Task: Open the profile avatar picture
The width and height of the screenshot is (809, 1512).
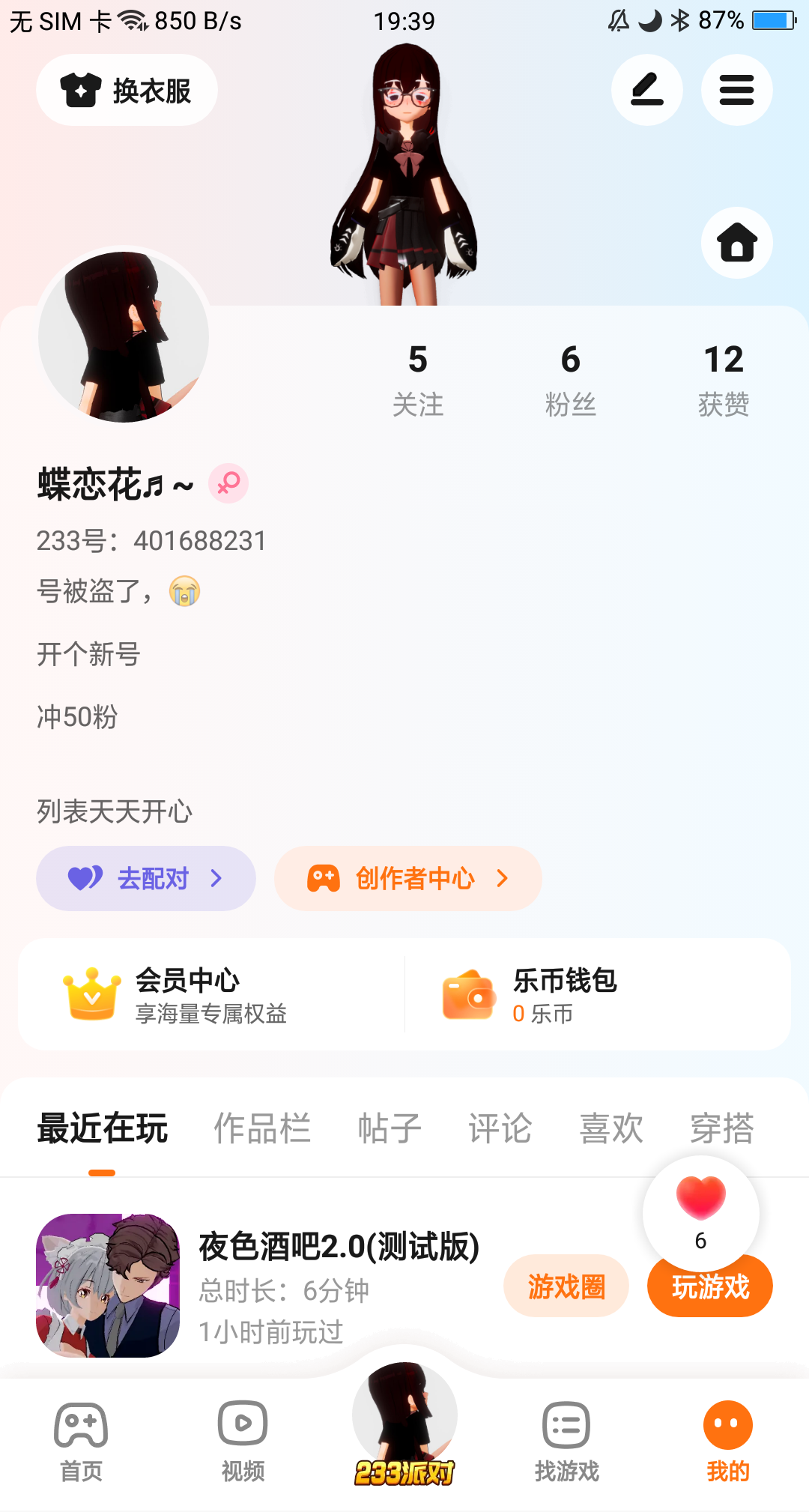Action: click(x=124, y=337)
